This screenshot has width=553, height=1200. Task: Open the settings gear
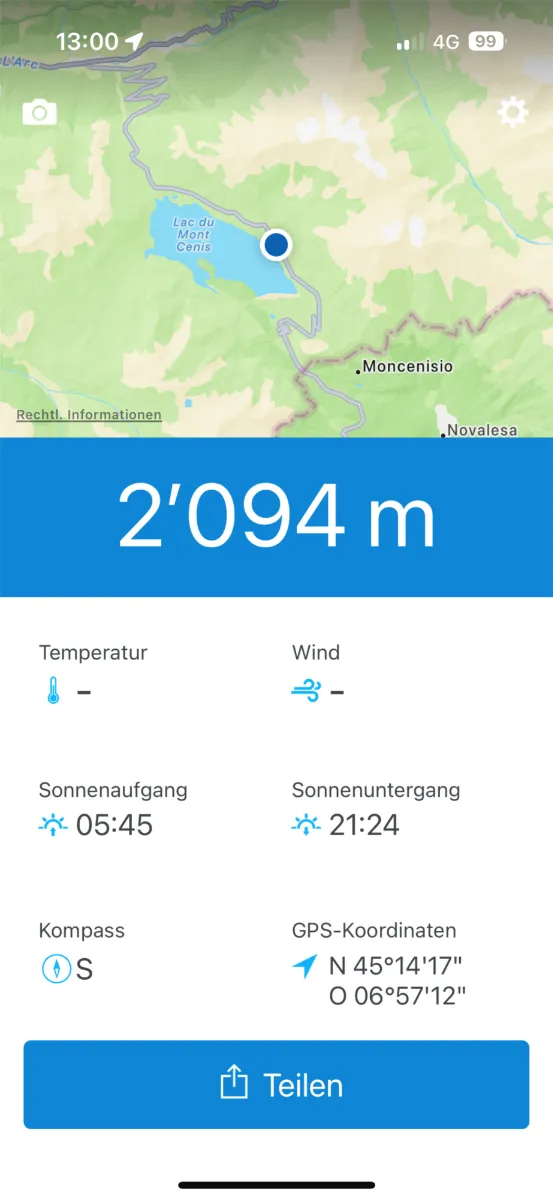coord(513,112)
